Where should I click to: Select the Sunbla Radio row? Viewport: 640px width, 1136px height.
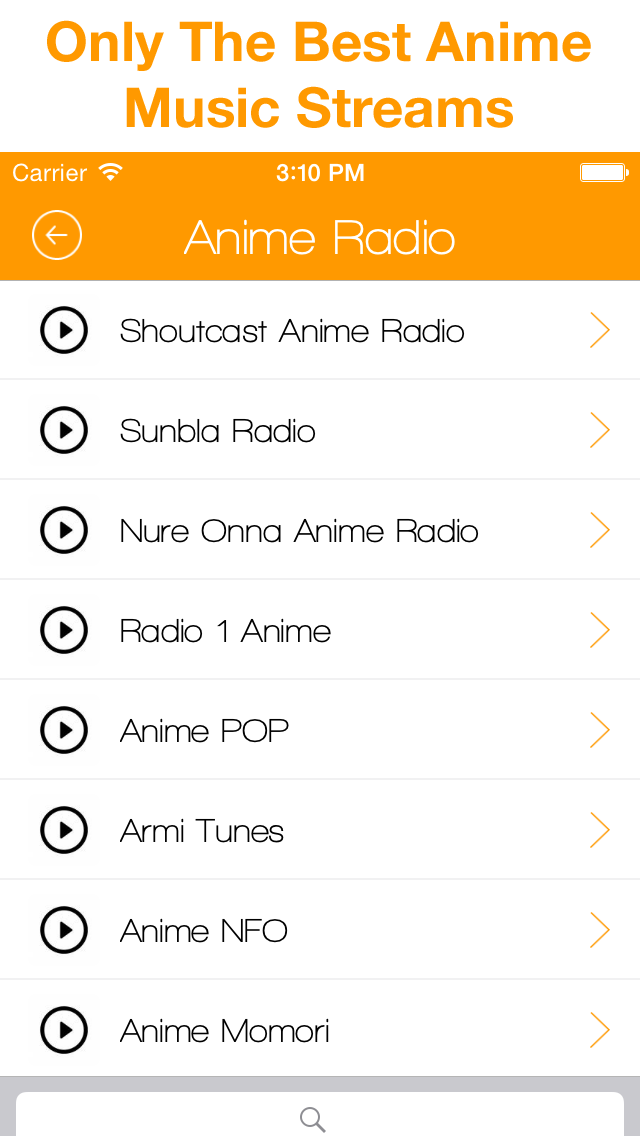click(320, 430)
